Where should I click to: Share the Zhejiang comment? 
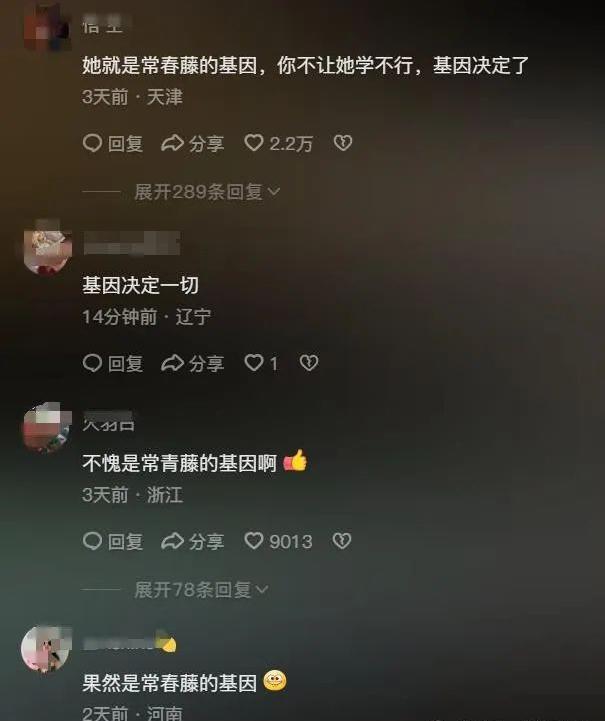coord(193,541)
